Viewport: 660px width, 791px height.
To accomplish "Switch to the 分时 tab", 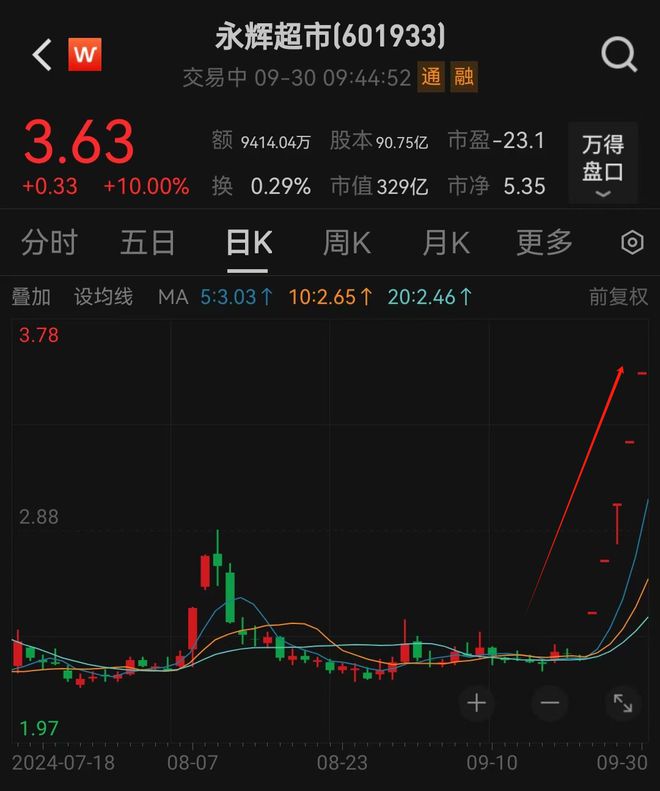I will (x=49, y=243).
